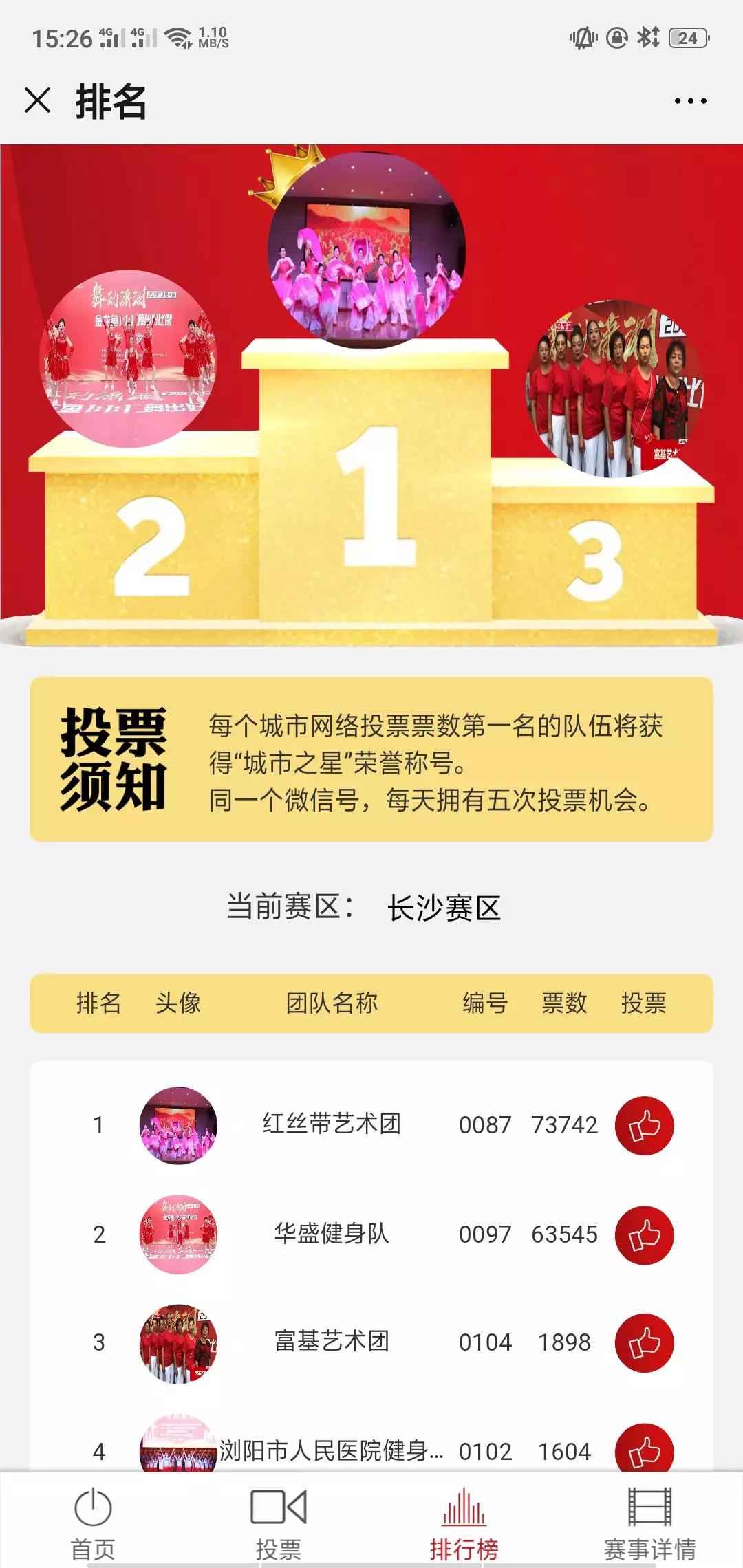Close the 排名 page
This screenshot has width=743, height=1568.
click(38, 100)
